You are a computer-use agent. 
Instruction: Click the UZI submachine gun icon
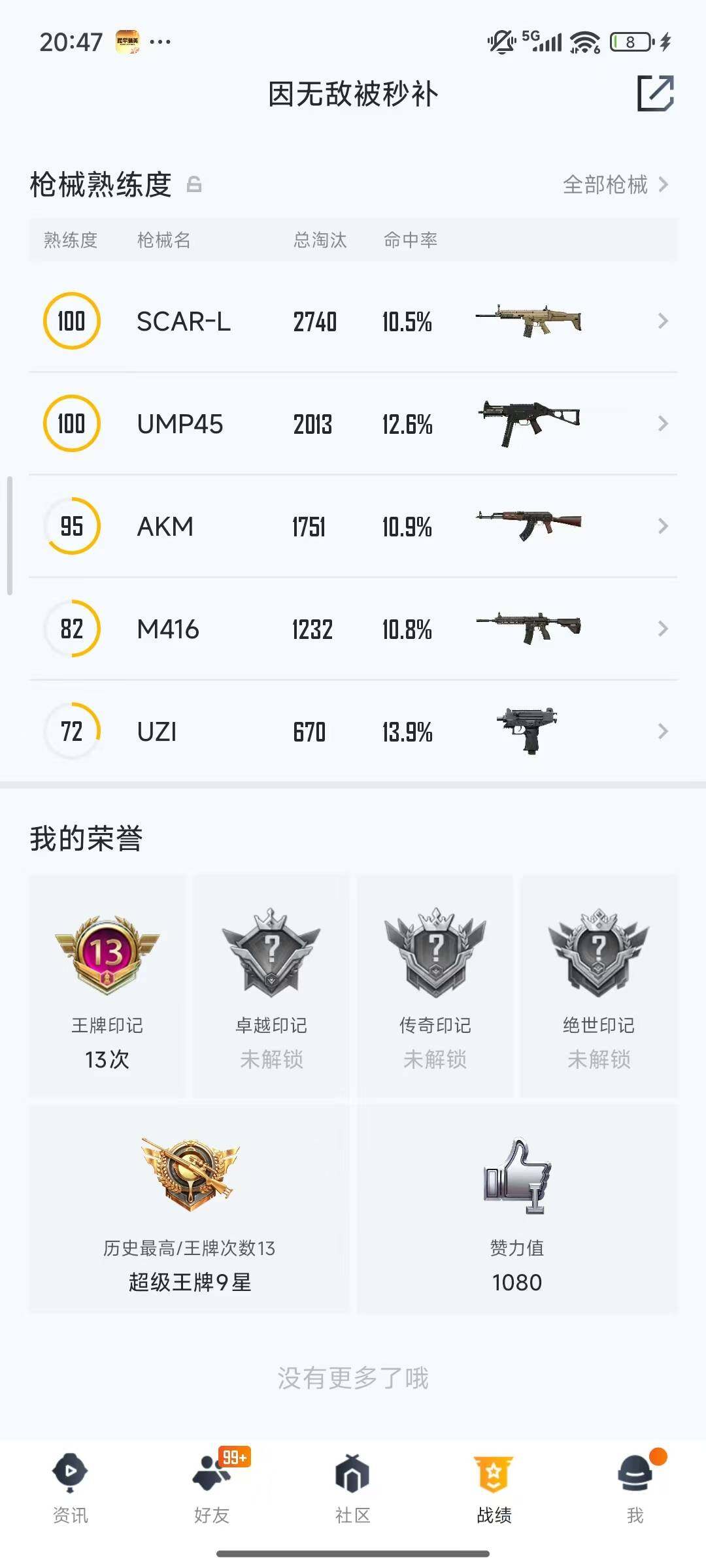[x=529, y=730]
